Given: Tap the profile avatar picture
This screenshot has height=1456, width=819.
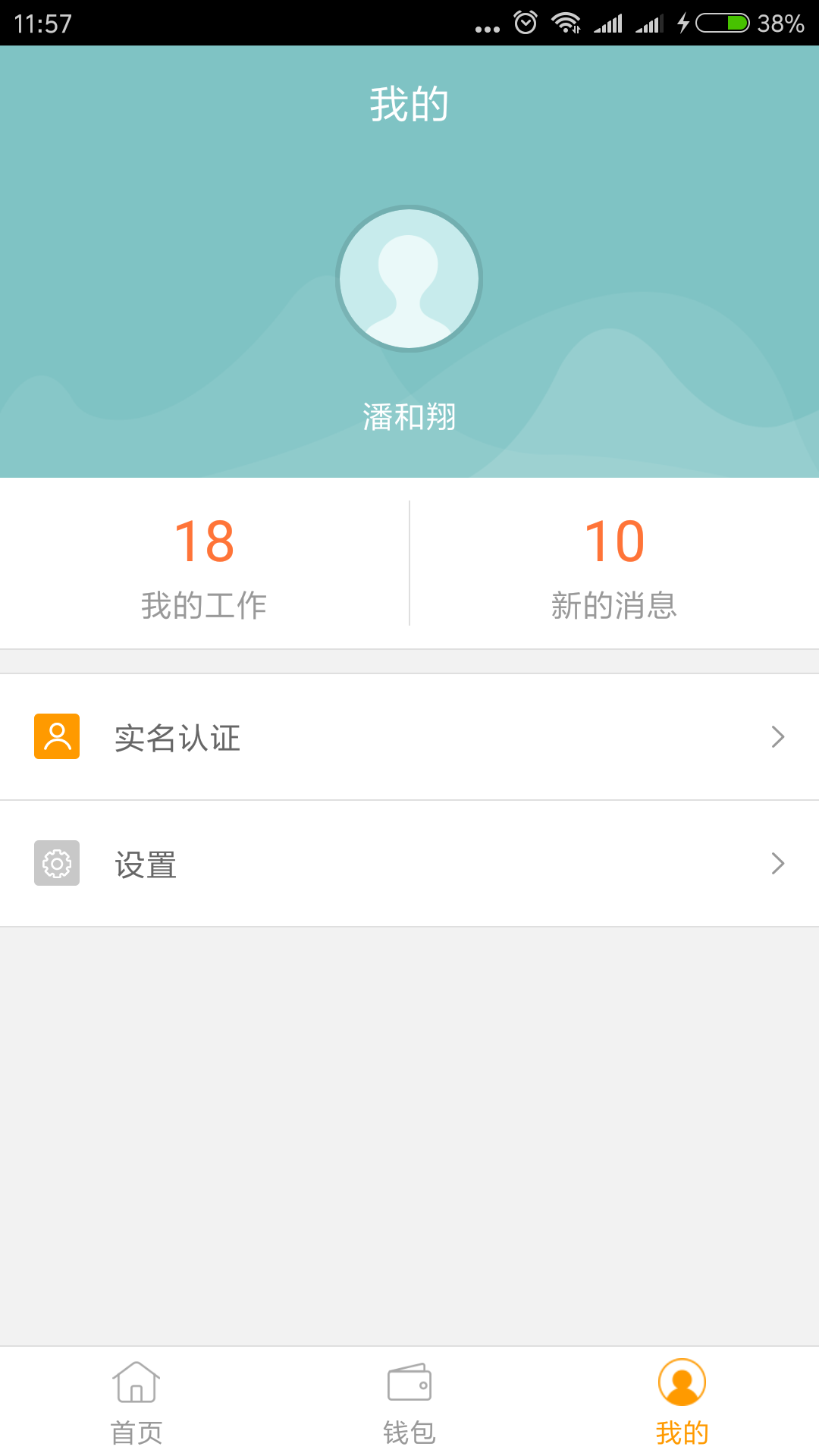Looking at the screenshot, I should pos(409,279).
